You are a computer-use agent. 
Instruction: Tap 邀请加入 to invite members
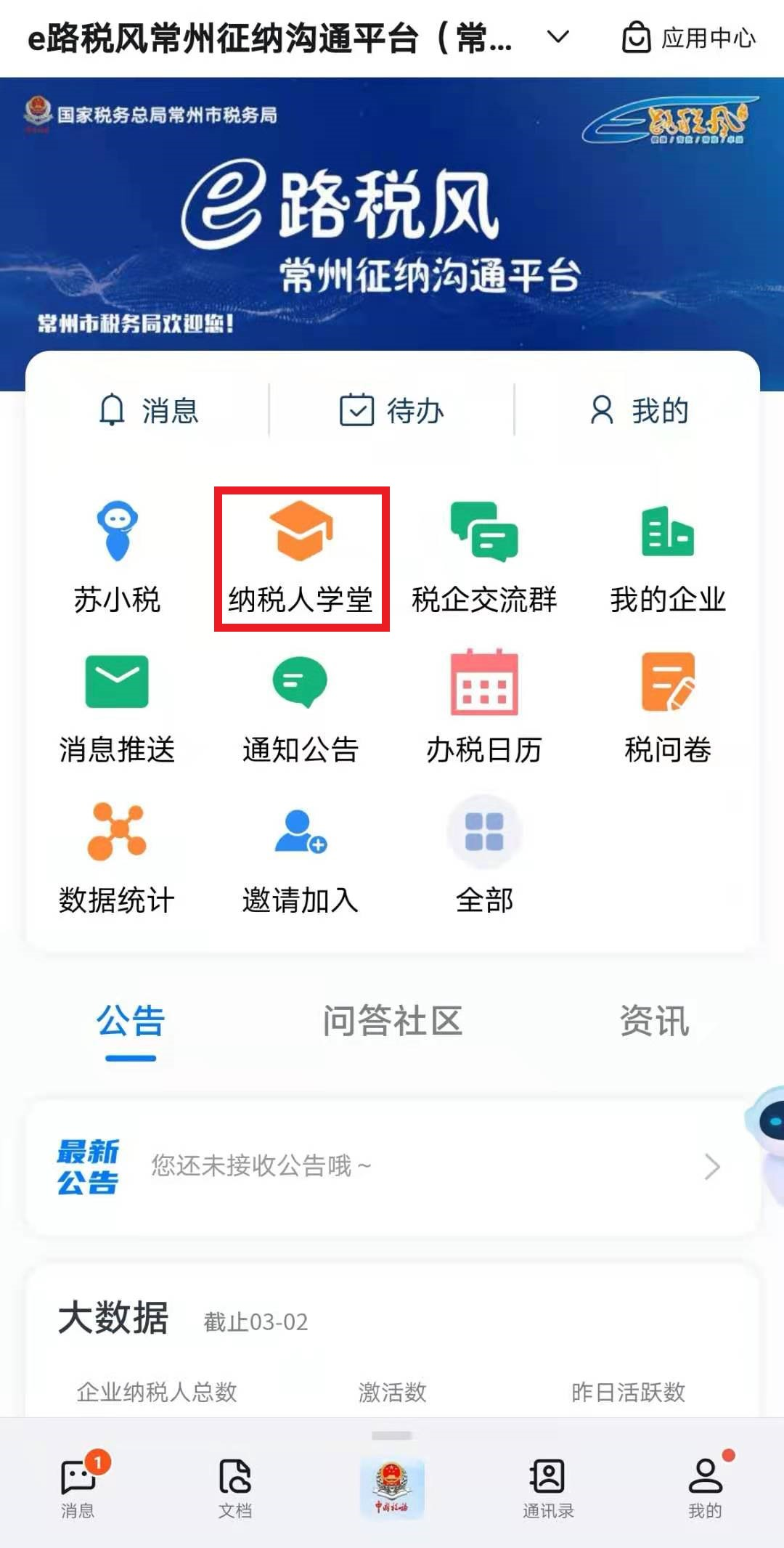click(x=301, y=858)
